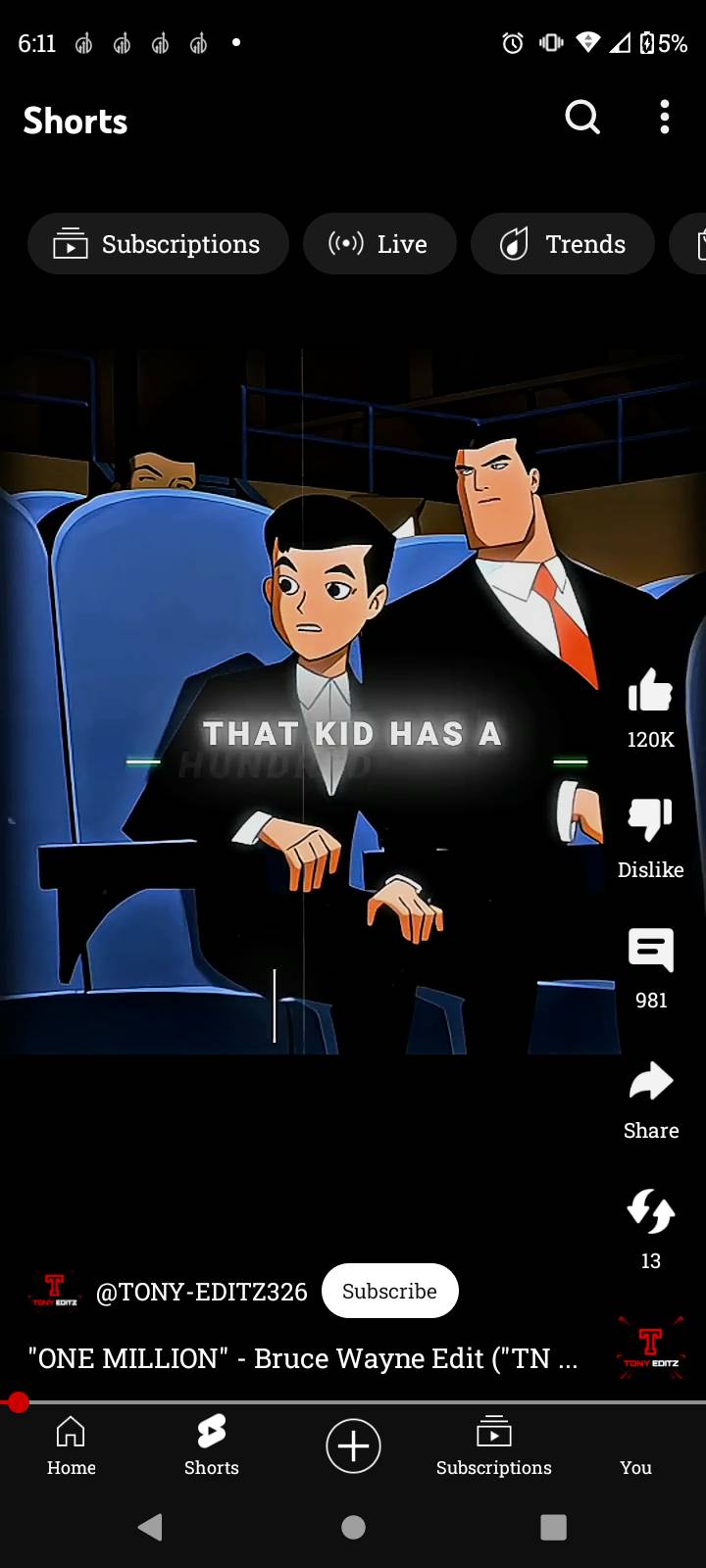Open the @TONY-EDITZ326 channel
Viewport: 706px width, 1568px height.
tap(201, 1292)
